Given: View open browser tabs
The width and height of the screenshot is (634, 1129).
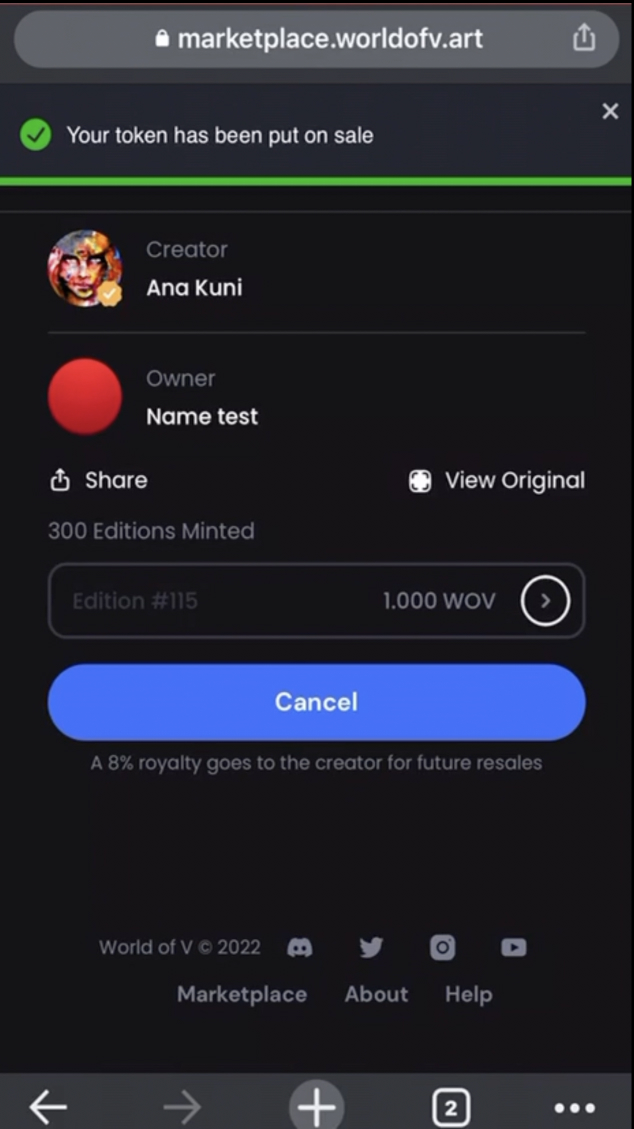Looking at the screenshot, I should [450, 1106].
